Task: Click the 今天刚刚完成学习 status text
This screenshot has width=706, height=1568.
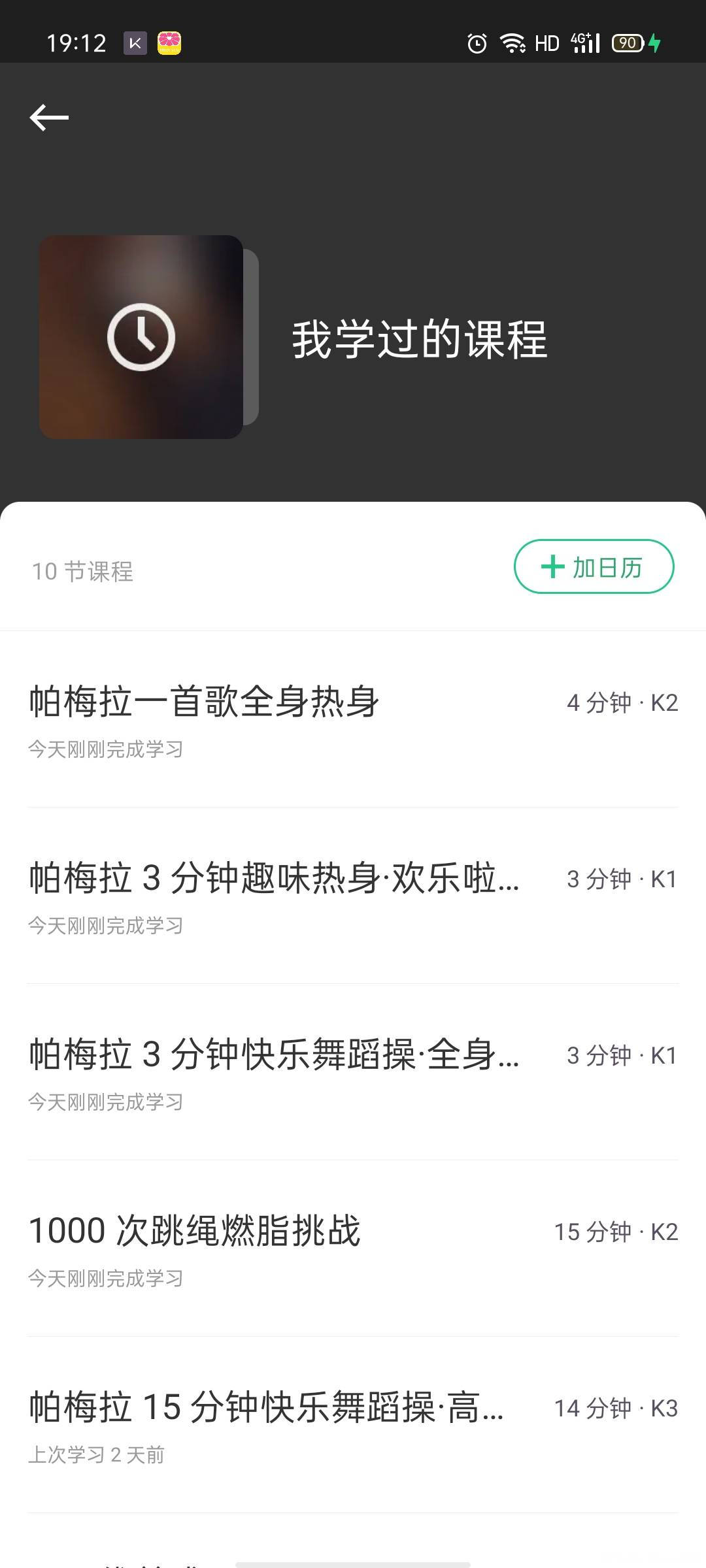Action: (107, 749)
